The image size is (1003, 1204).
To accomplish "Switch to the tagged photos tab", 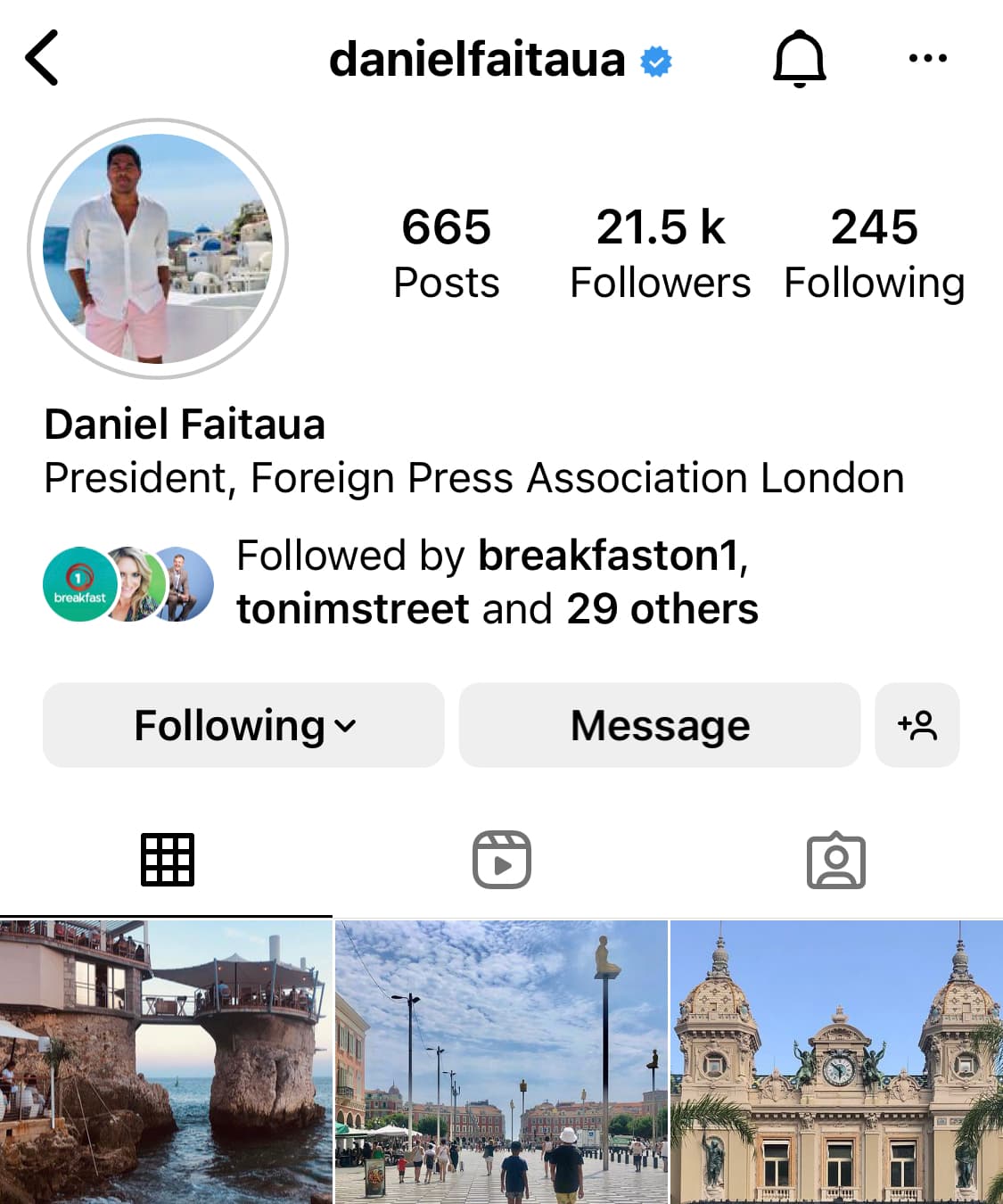I will (835, 860).
